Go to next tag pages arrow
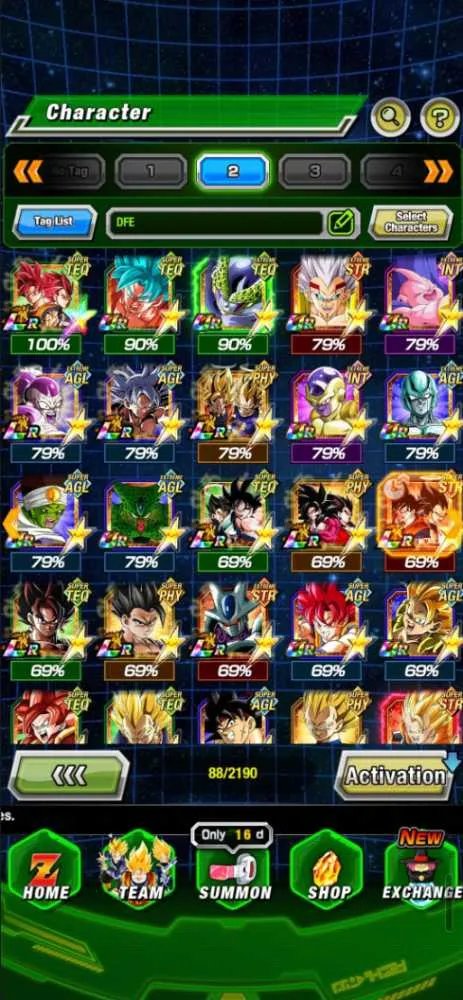This screenshot has height=1000, width=463. coord(439,171)
